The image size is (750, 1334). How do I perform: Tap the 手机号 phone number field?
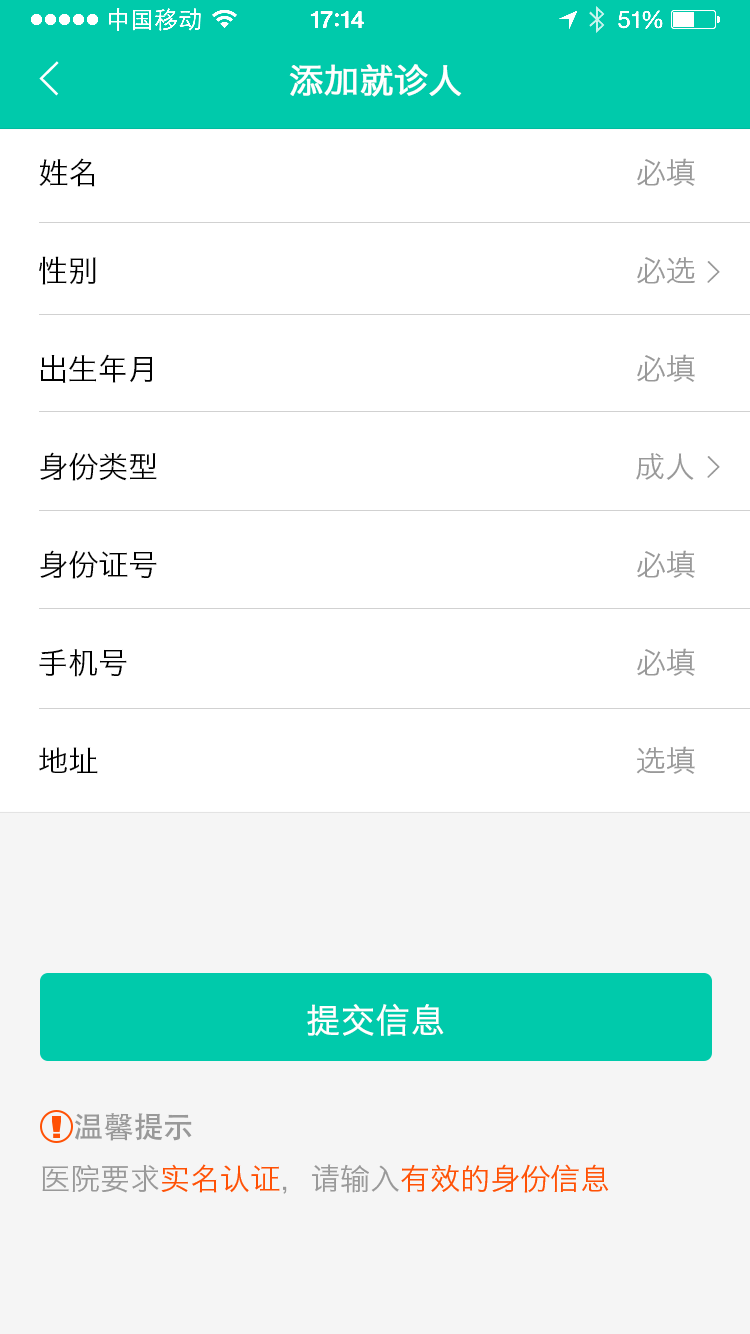664,663
